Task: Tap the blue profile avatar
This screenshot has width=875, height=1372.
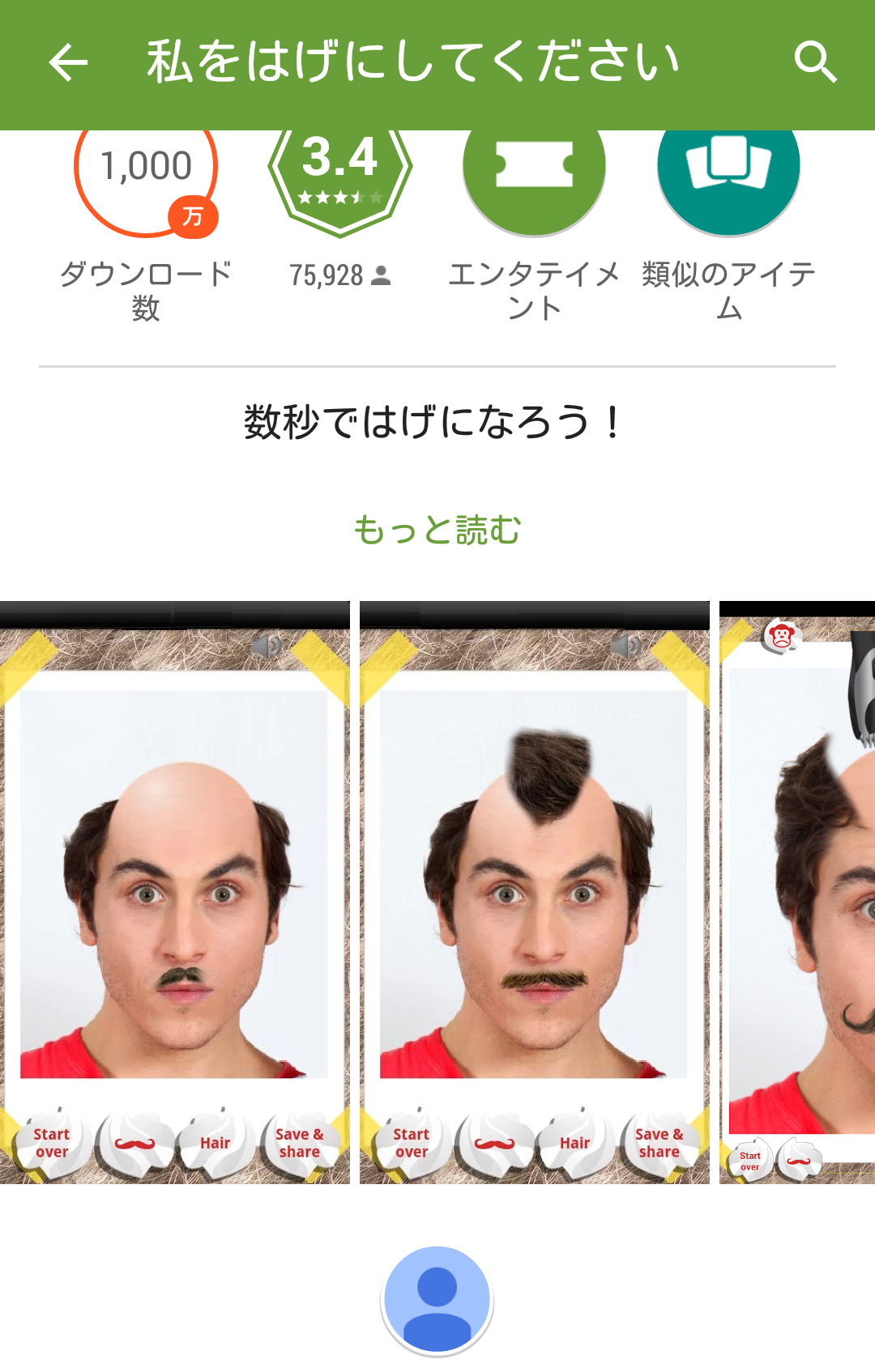Action: (437, 1299)
